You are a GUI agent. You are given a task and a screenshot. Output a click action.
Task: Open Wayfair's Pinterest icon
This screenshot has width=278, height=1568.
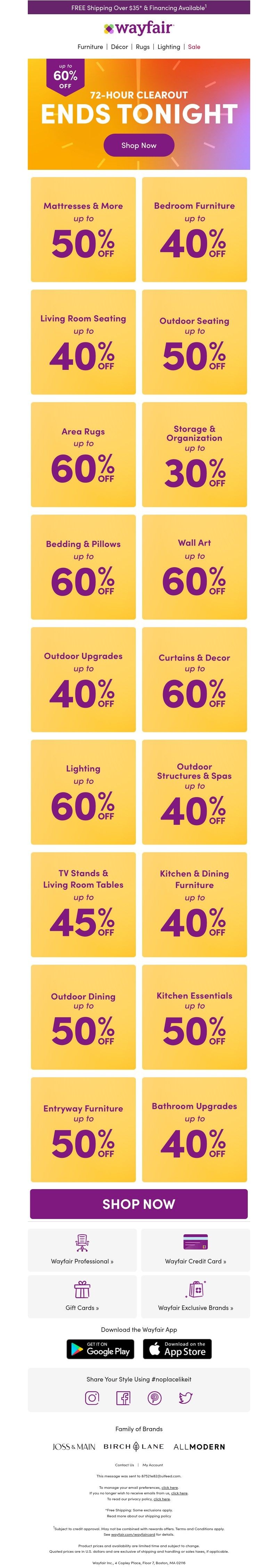coord(155,1398)
